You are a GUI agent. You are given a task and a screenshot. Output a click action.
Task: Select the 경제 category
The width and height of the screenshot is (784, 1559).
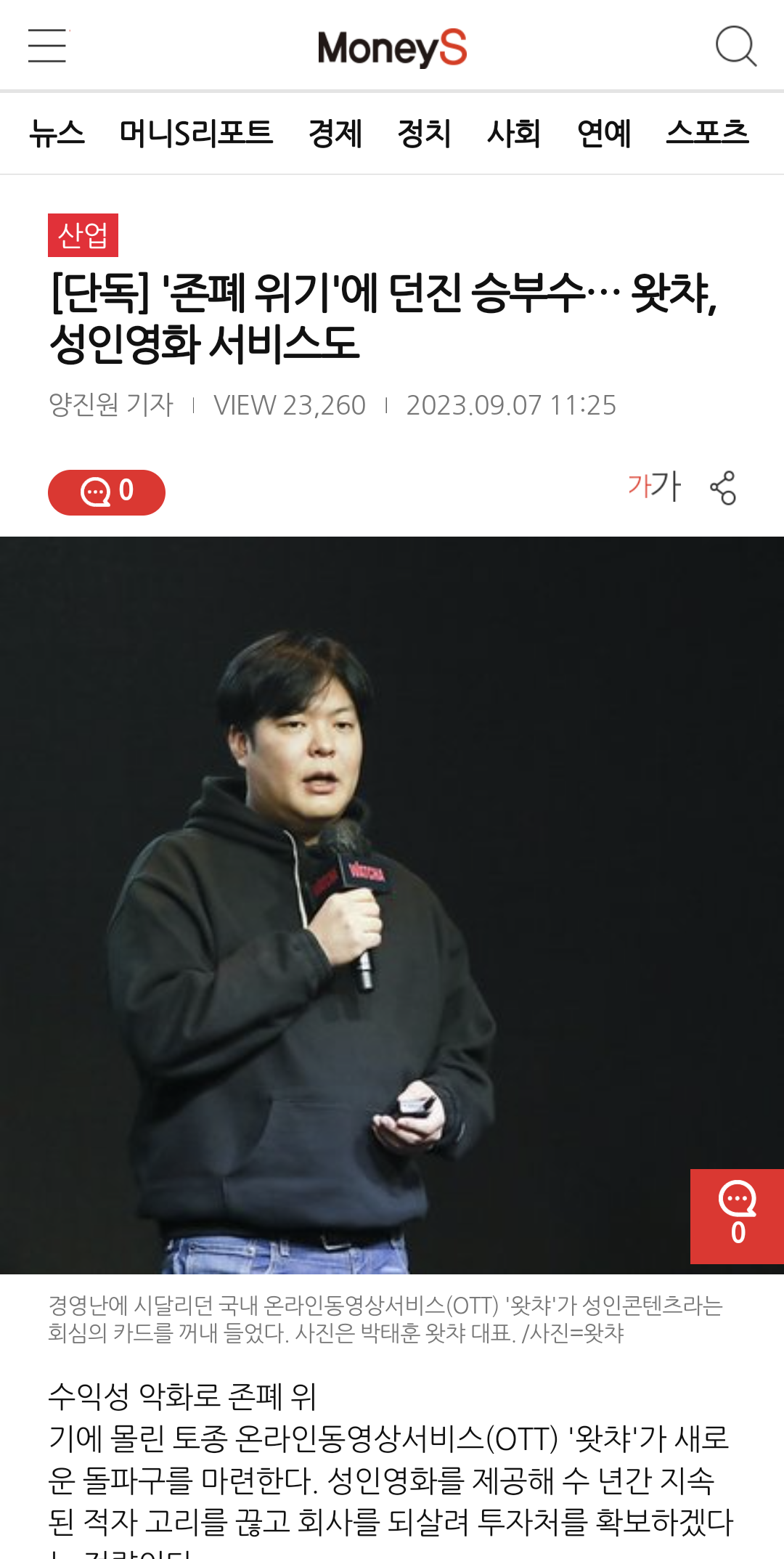[335, 134]
